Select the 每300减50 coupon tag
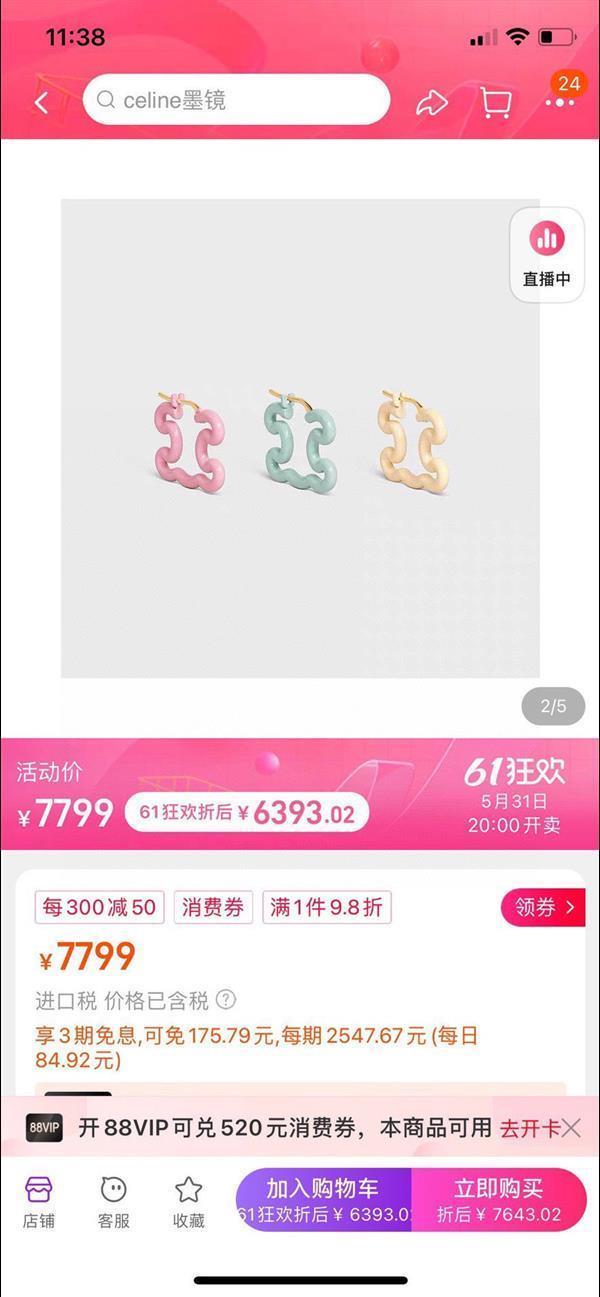The height and width of the screenshot is (1297, 600). pos(99,907)
